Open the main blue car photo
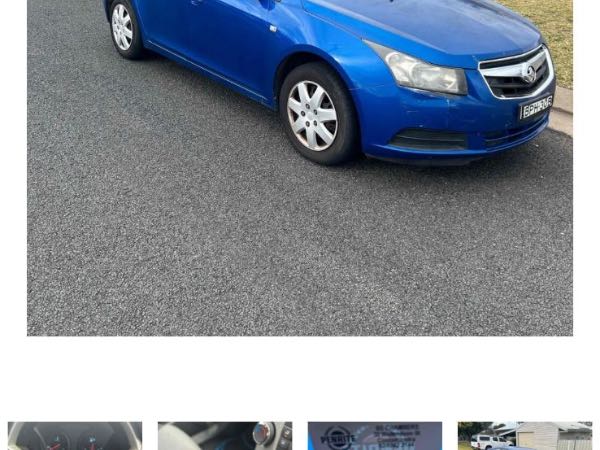Viewport: 600px width, 450px height. click(300, 167)
